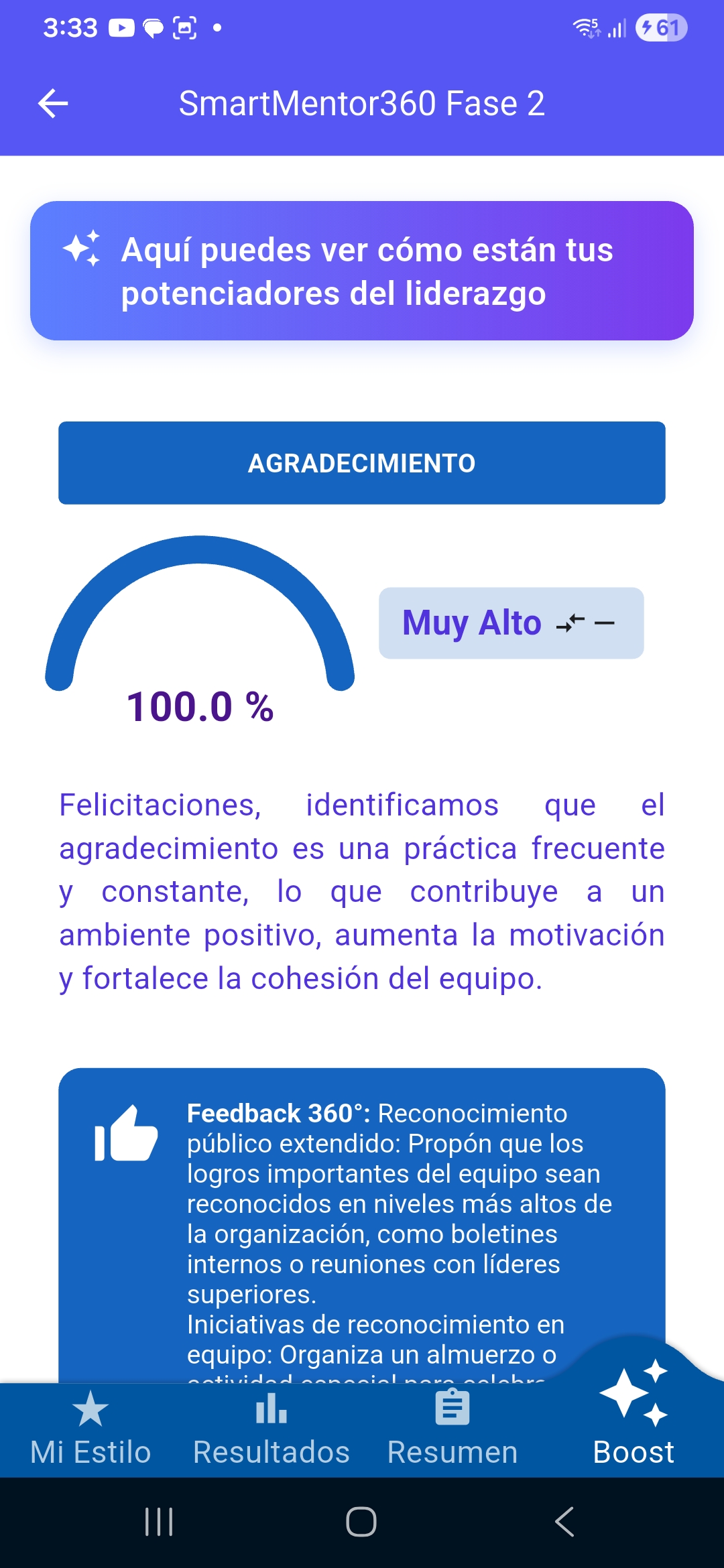The height and width of the screenshot is (1568, 724).
Task: Tap the AGRADECIMIENTO button
Action: coord(361,463)
